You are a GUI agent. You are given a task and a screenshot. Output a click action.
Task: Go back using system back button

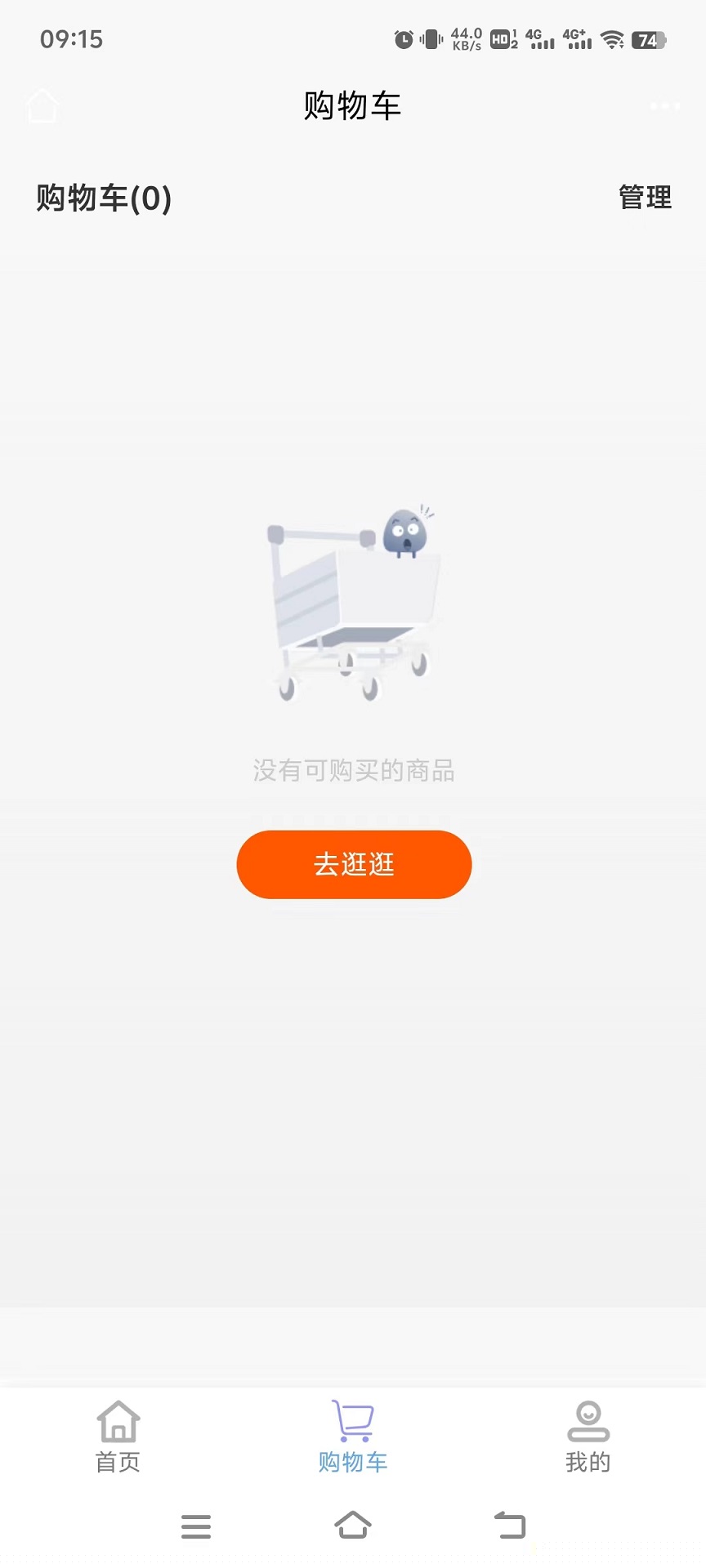click(x=510, y=1525)
